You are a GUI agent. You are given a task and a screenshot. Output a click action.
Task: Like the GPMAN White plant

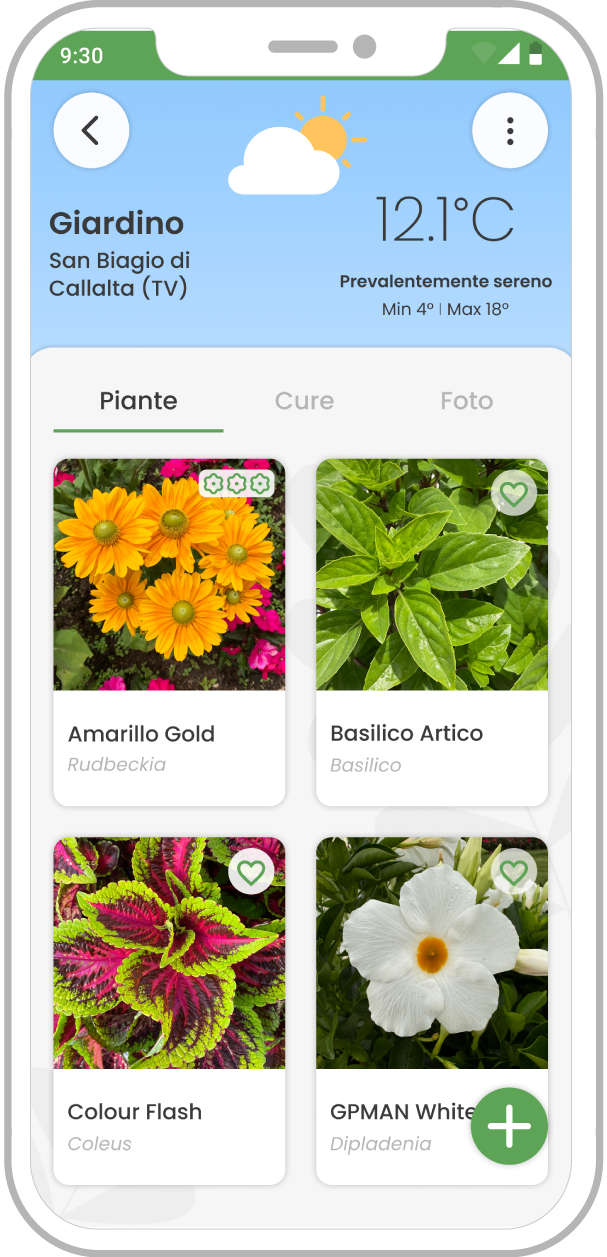[x=514, y=872]
